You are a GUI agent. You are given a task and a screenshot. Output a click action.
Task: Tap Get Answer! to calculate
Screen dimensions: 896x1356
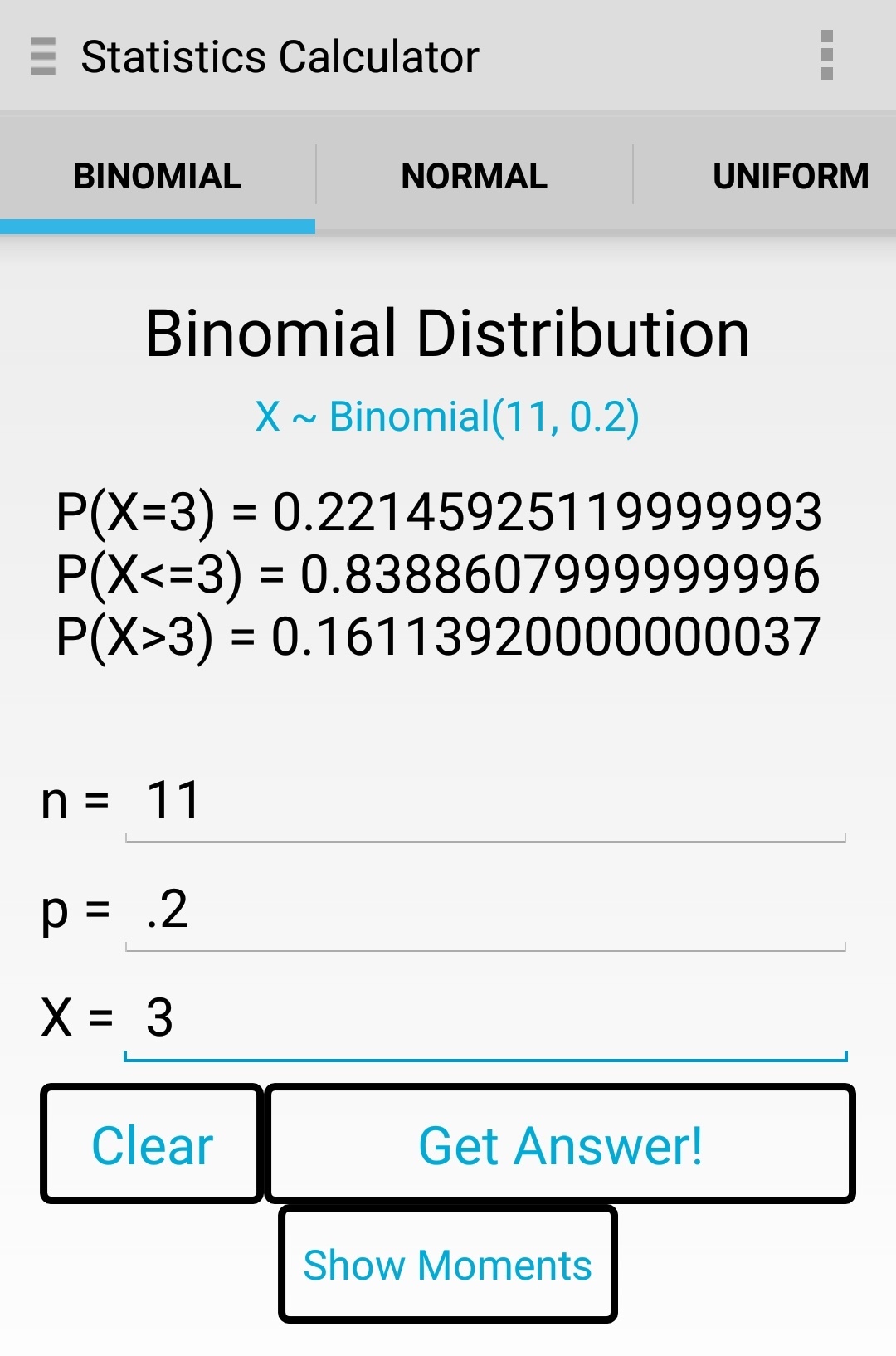pyautogui.click(x=561, y=1144)
